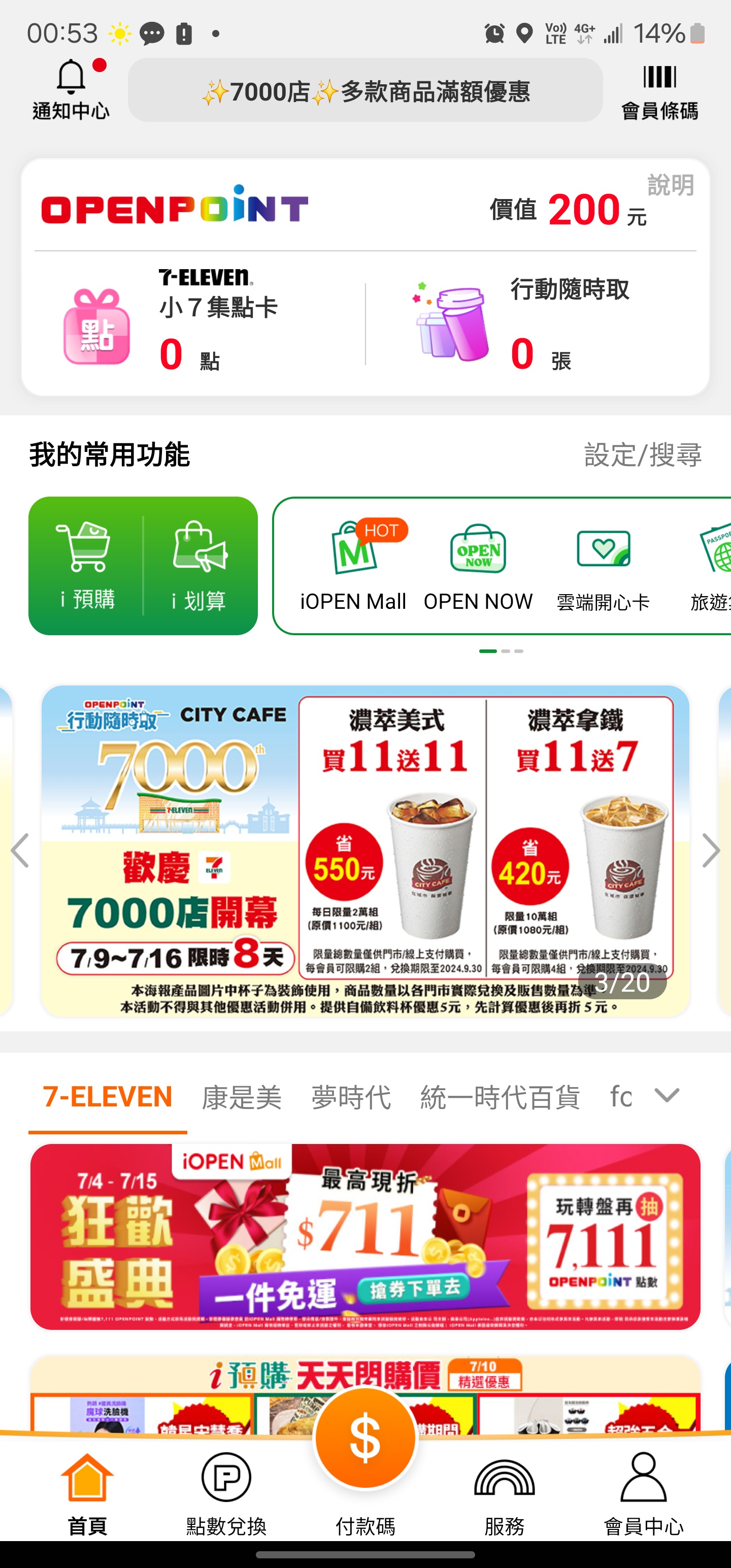Show previous carousel banner with left arrow
Viewport: 731px width, 1568px height.
(x=20, y=851)
